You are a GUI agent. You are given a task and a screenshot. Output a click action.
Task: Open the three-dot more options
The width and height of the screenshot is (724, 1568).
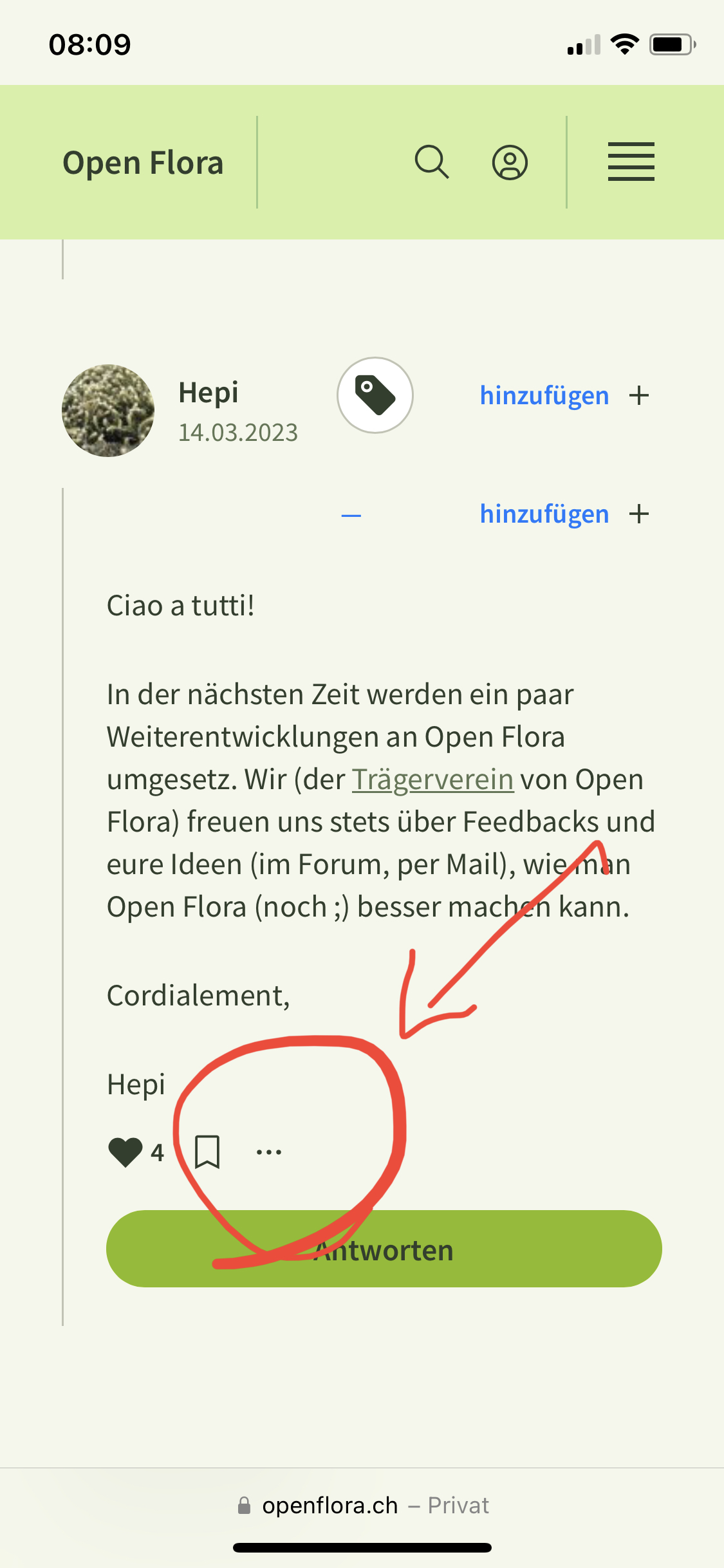click(269, 1152)
